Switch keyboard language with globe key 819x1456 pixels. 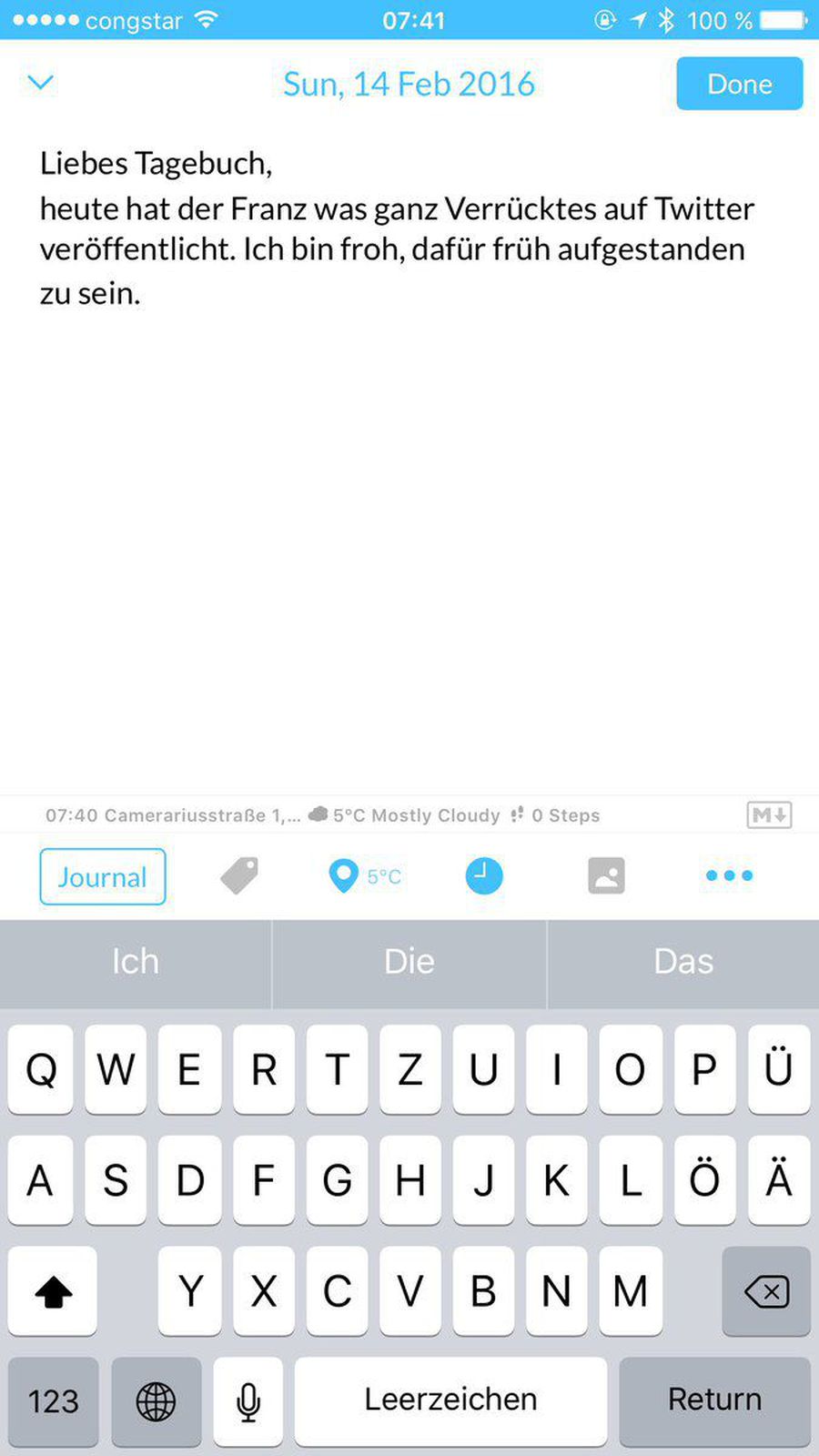pyautogui.click(x=156, y=1401)
